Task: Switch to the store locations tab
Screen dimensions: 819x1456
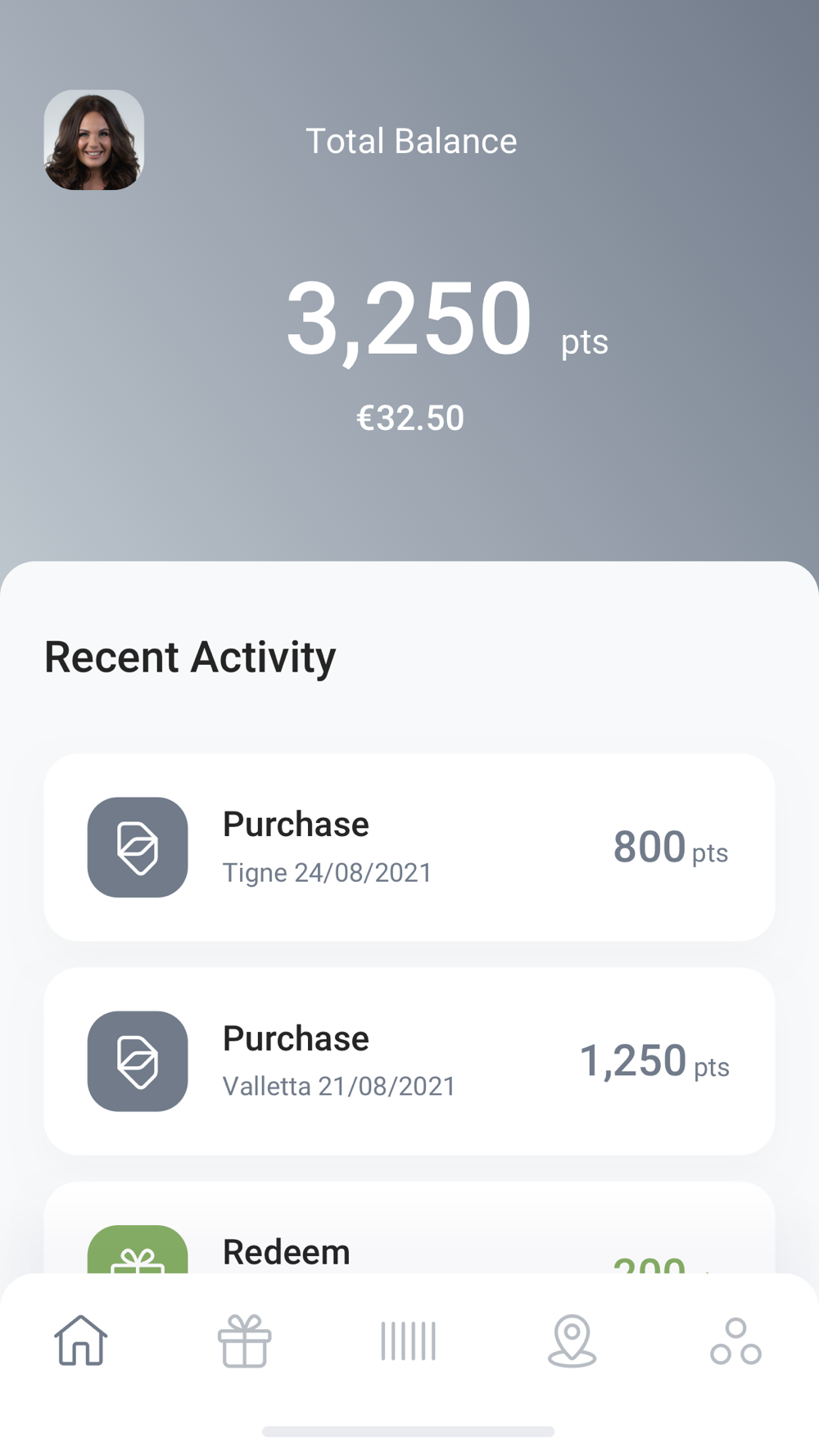Action: pos(572,1341)
